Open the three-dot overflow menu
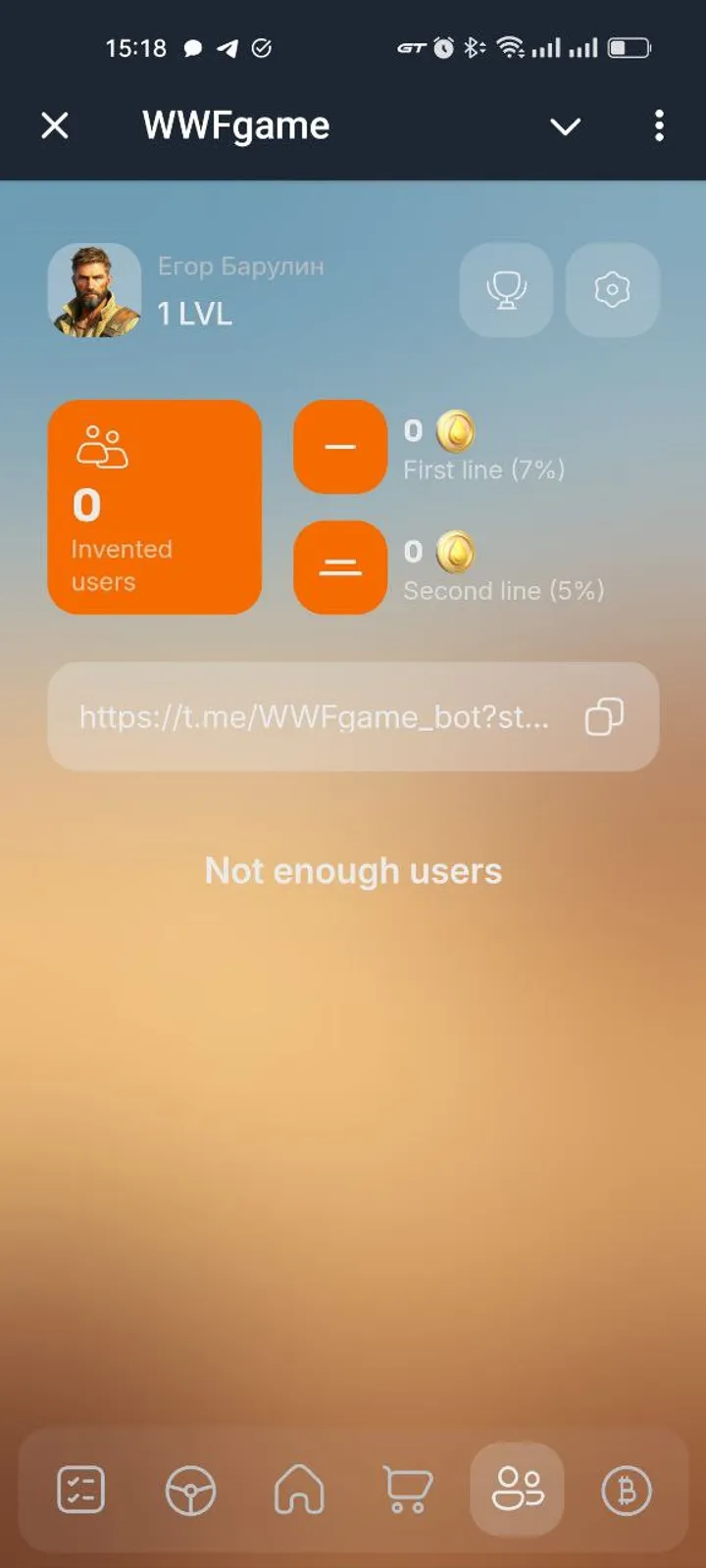 click(659, 125)
